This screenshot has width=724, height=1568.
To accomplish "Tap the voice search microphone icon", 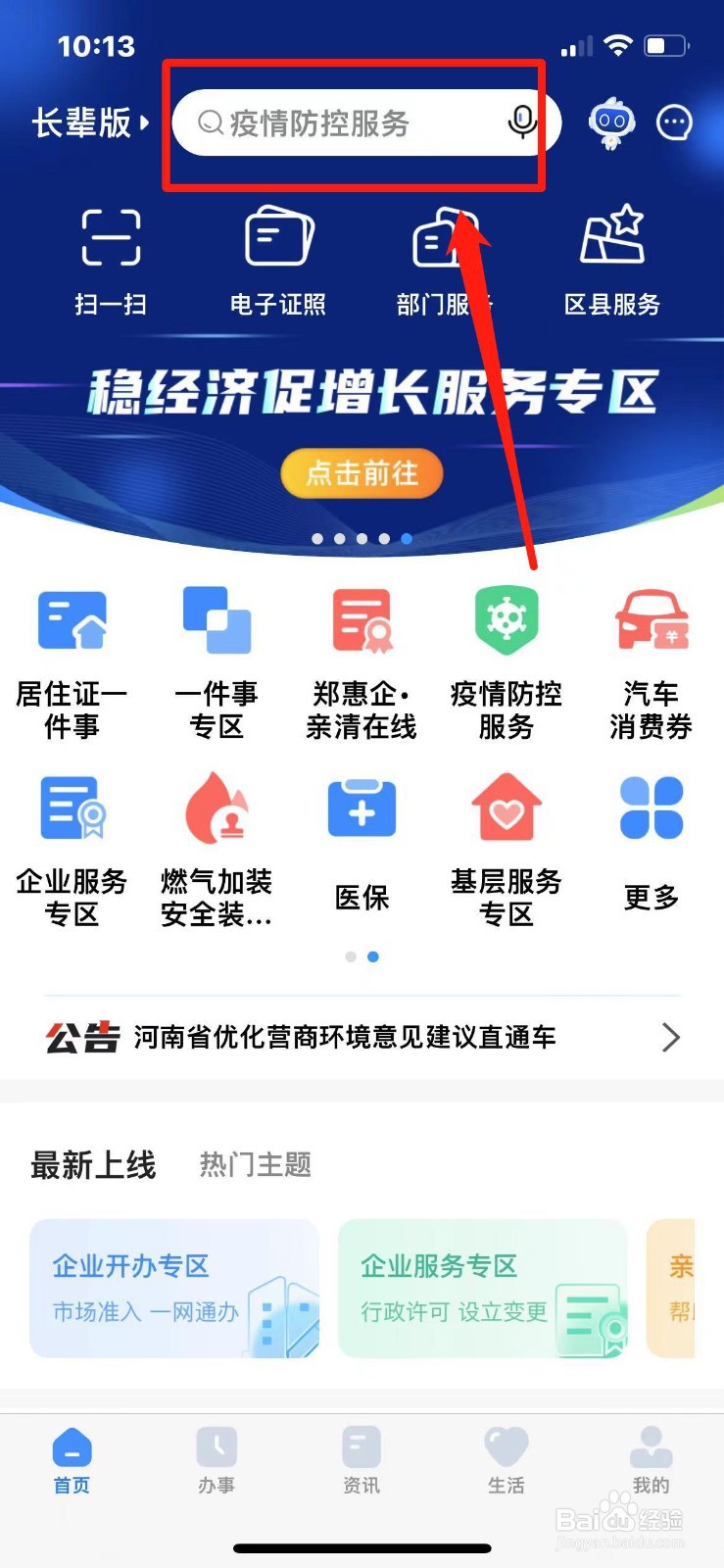I will point(524,124).
